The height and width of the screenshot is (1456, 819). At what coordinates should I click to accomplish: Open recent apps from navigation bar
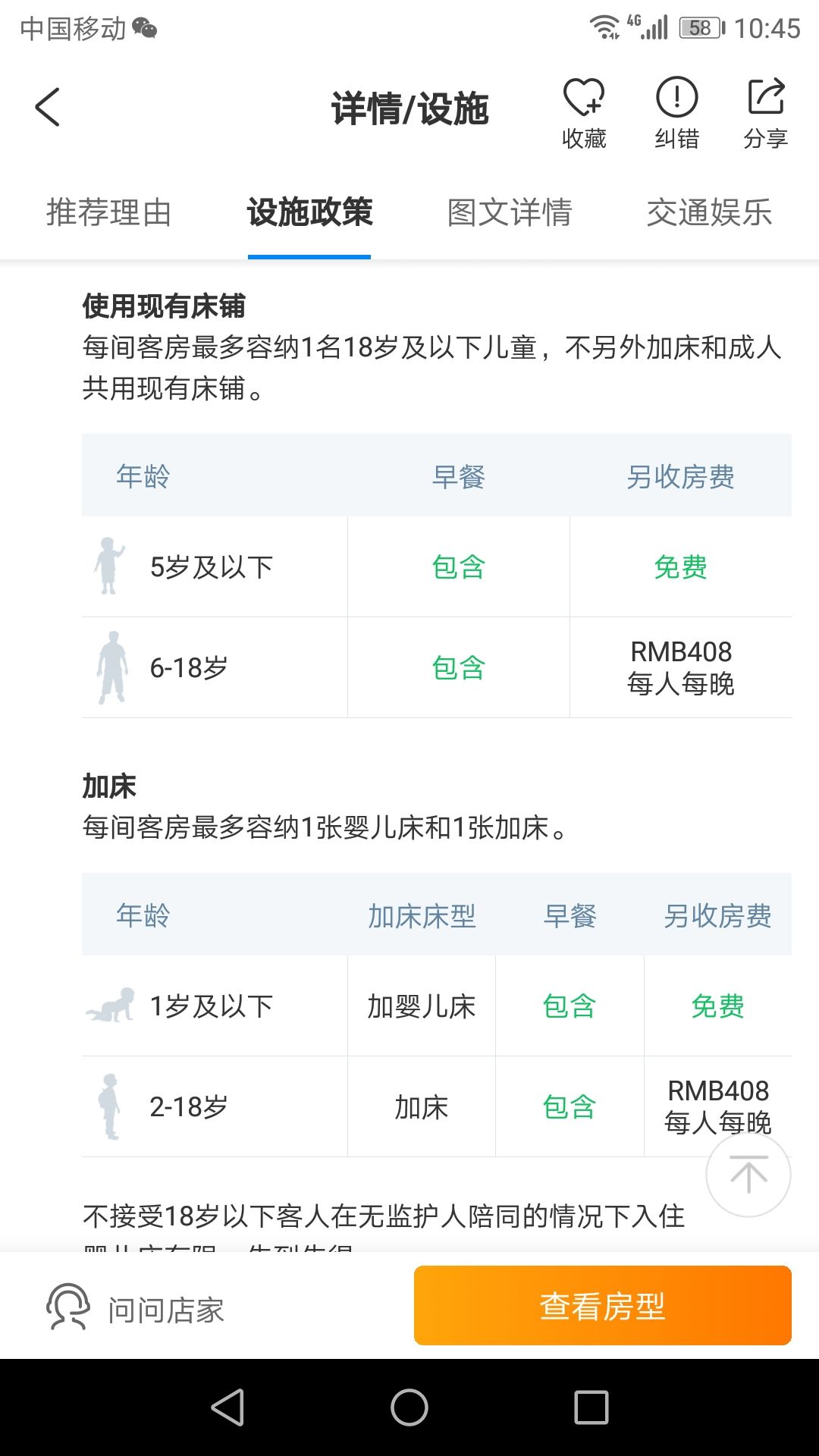591,1407
